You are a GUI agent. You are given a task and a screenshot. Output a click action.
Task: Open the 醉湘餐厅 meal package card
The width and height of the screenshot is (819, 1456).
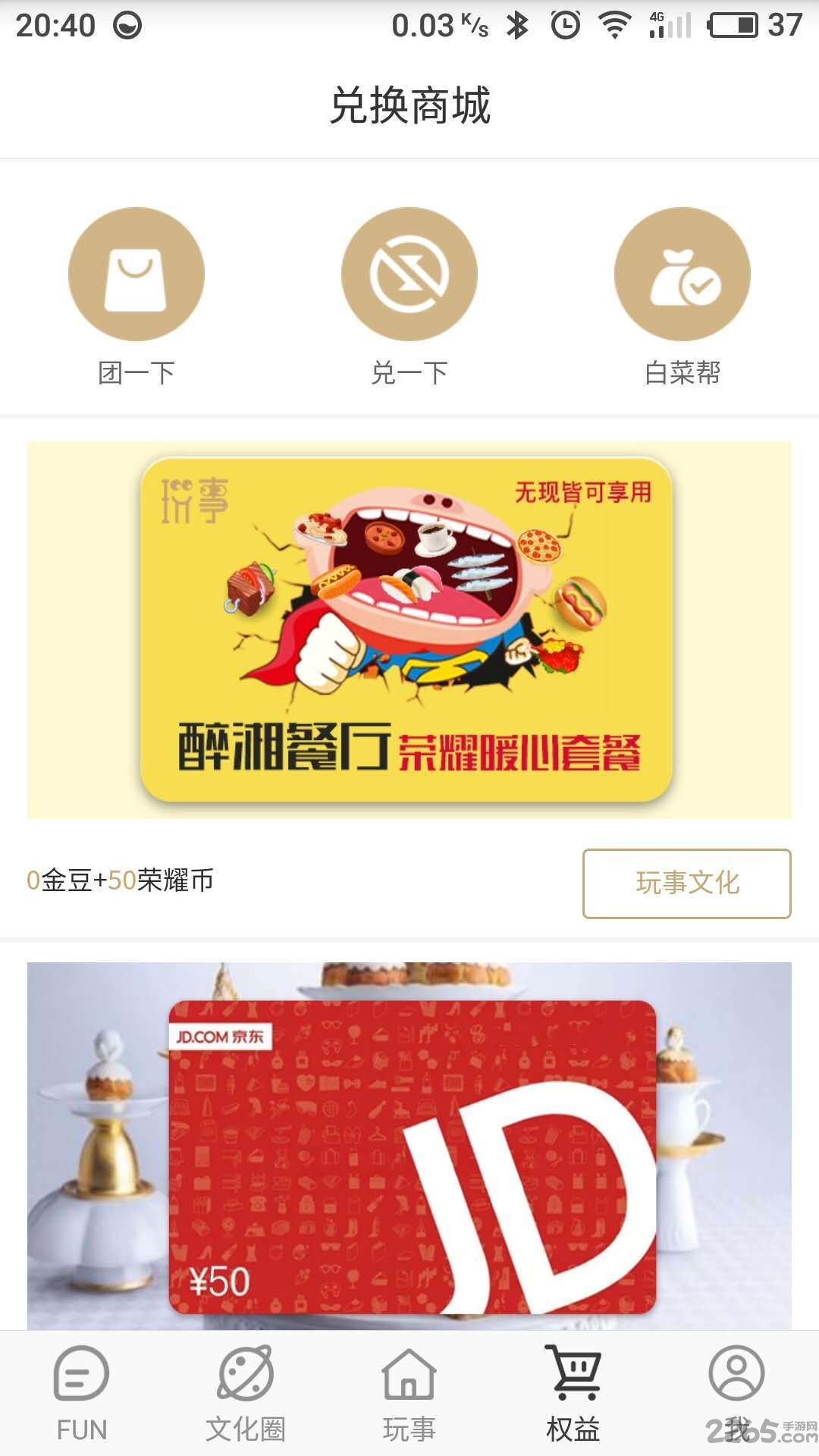pos(408,629)
